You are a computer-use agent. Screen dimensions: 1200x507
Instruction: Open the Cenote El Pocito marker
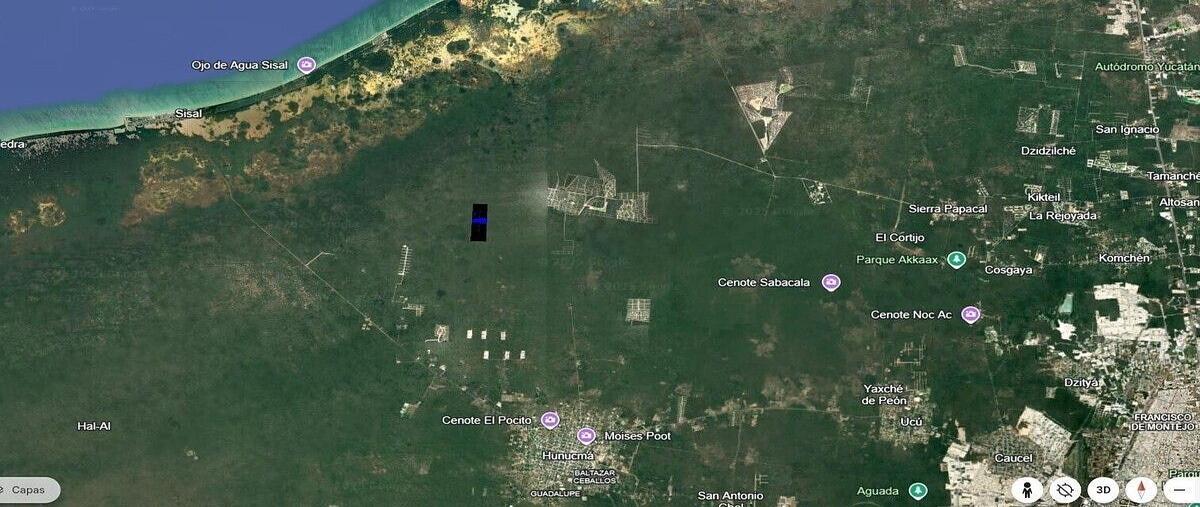(x=549, y=420)
